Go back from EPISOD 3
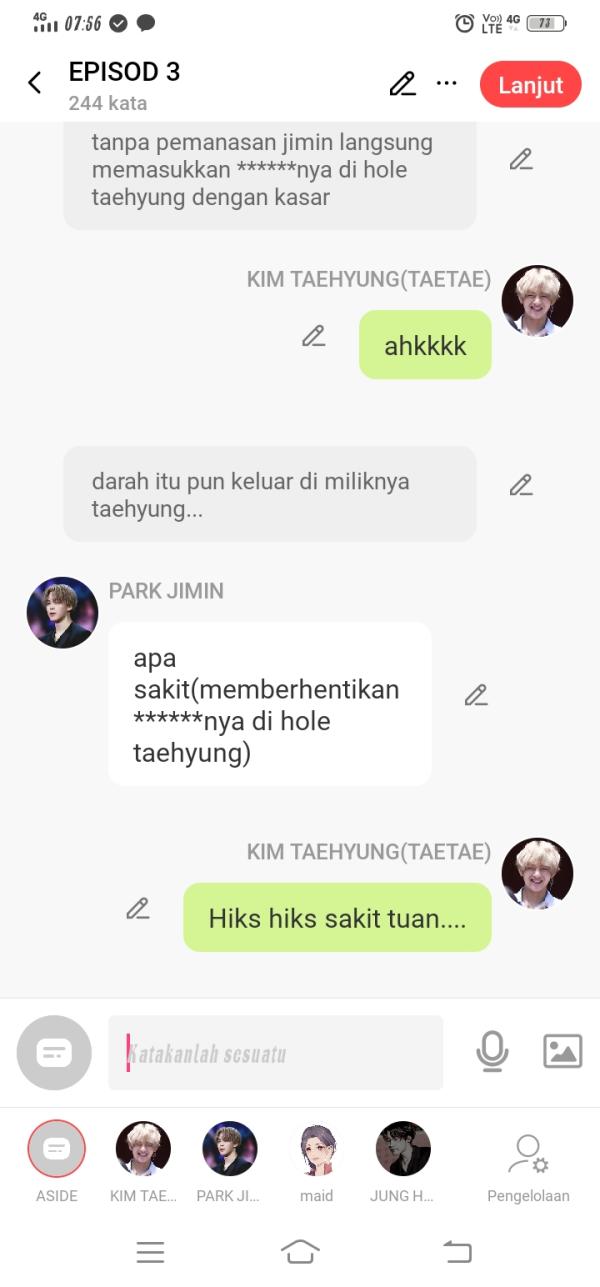 click(35, 83)
